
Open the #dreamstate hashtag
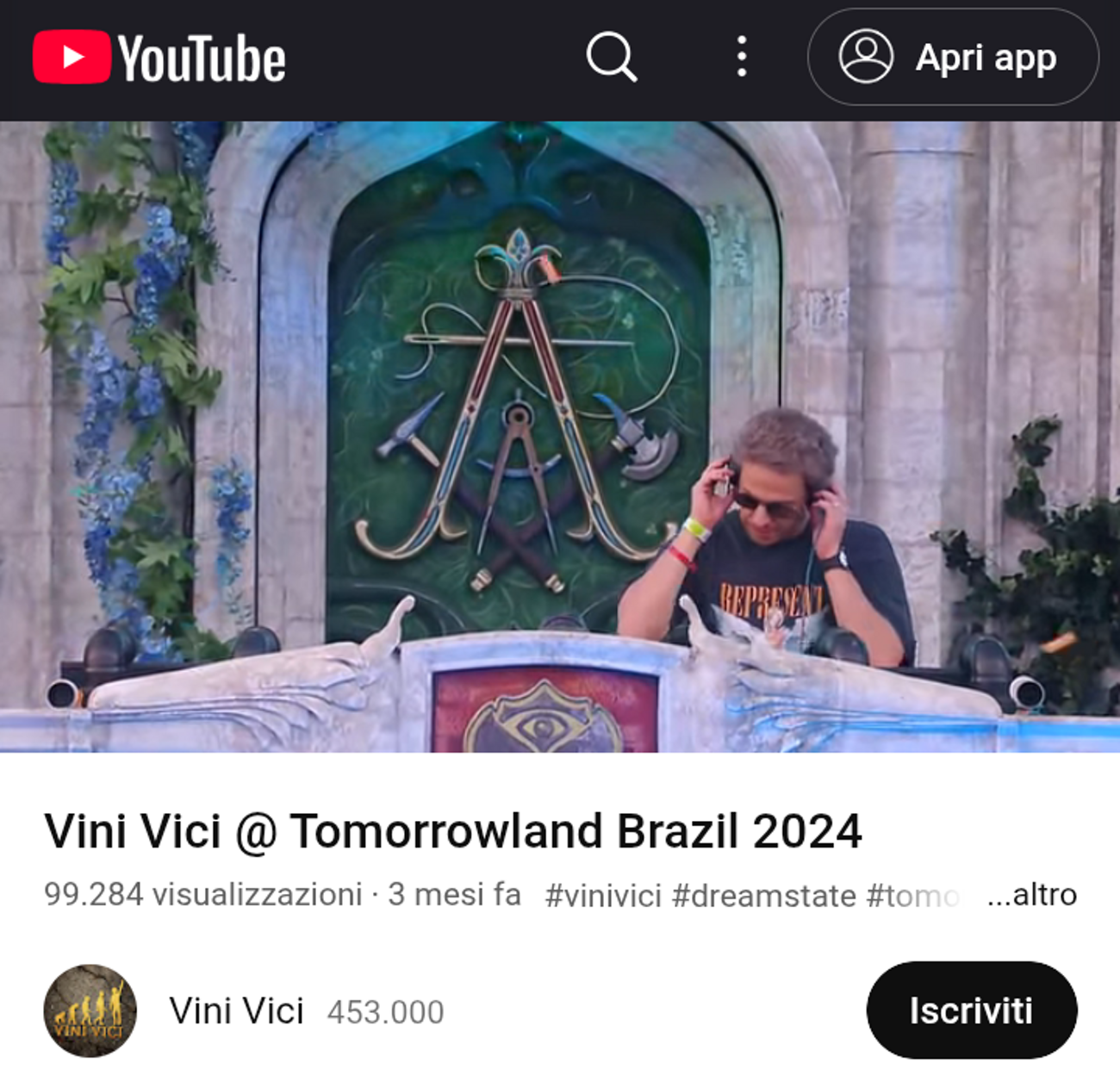[763, 896]
